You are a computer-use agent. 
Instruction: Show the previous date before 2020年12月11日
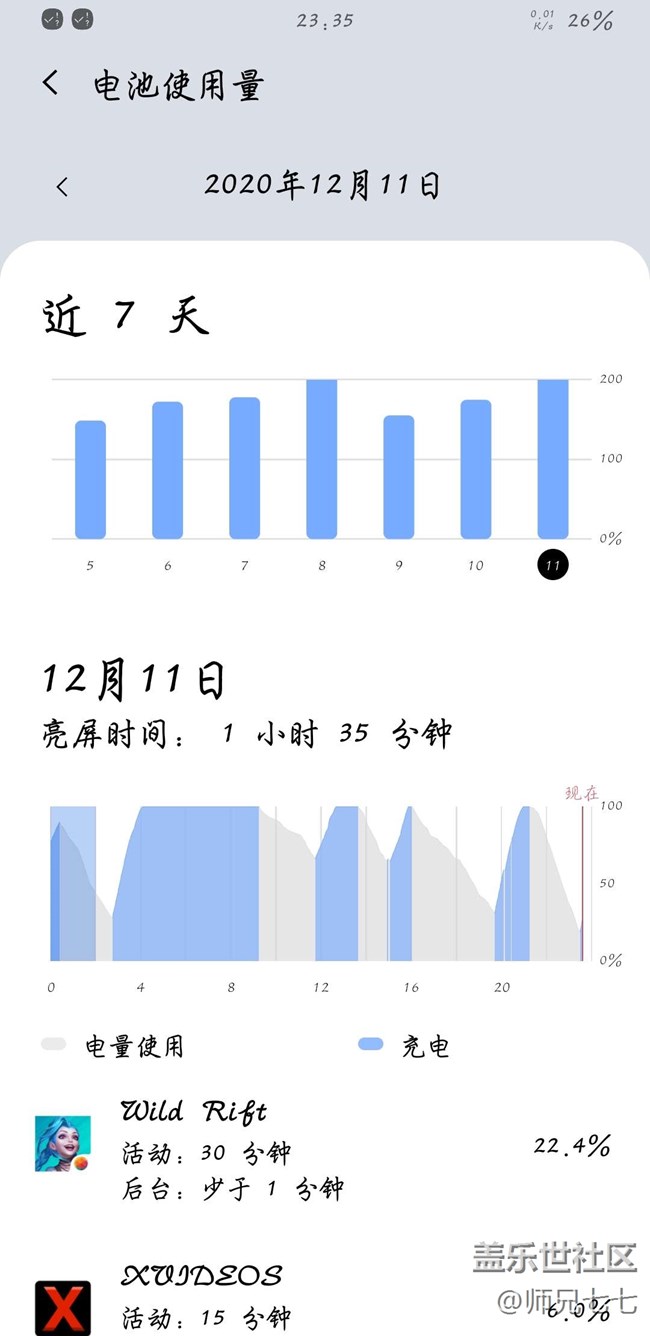tap(63, 187)
